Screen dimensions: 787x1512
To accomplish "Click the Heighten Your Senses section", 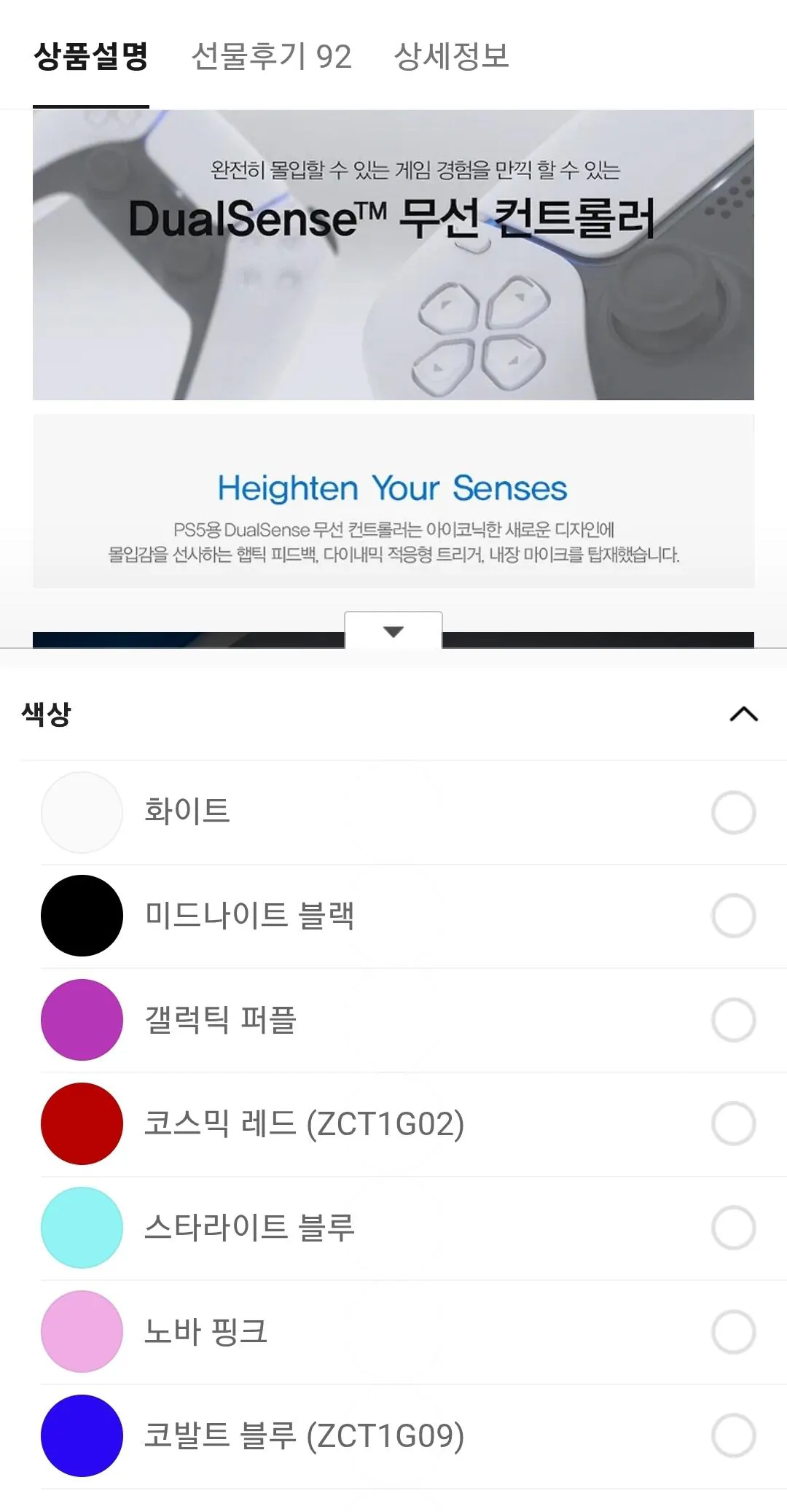I will coord(393,499).
